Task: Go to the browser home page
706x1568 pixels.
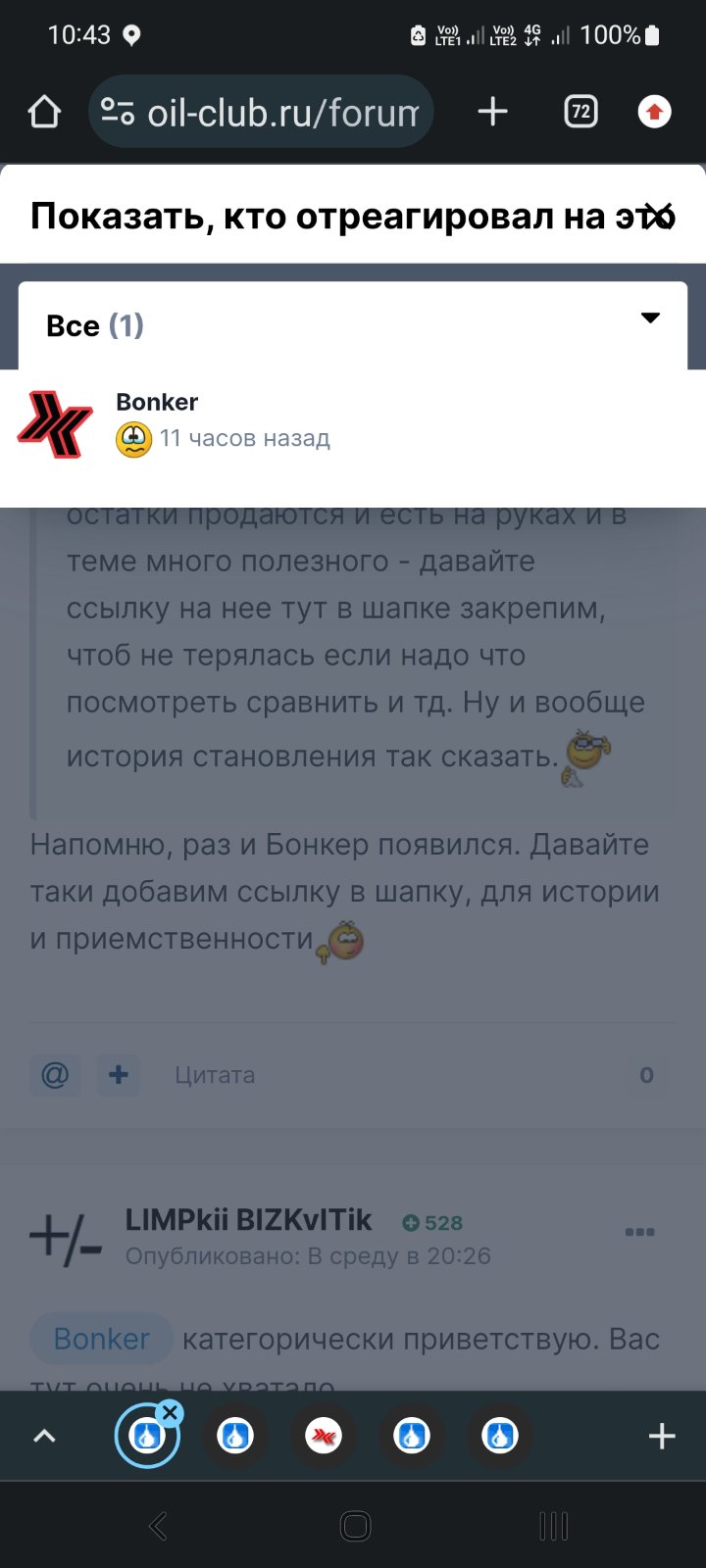Action: pyautogui.click(x=44, y=113)
